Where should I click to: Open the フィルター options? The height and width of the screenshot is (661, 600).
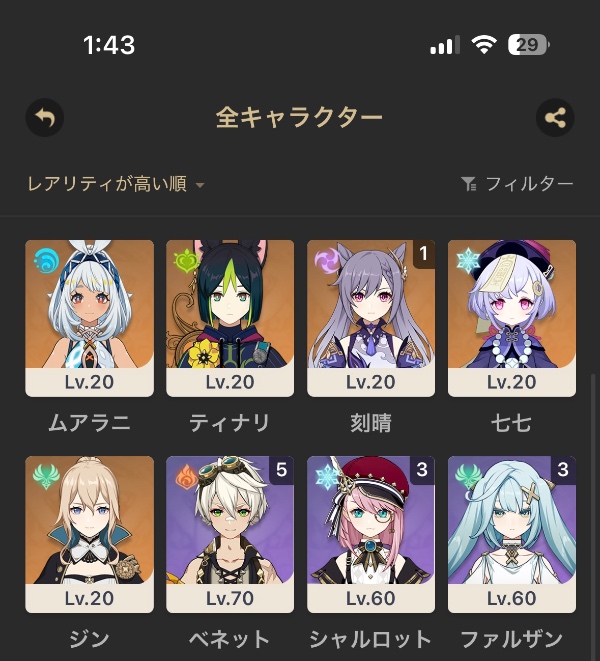coord(517,184)
